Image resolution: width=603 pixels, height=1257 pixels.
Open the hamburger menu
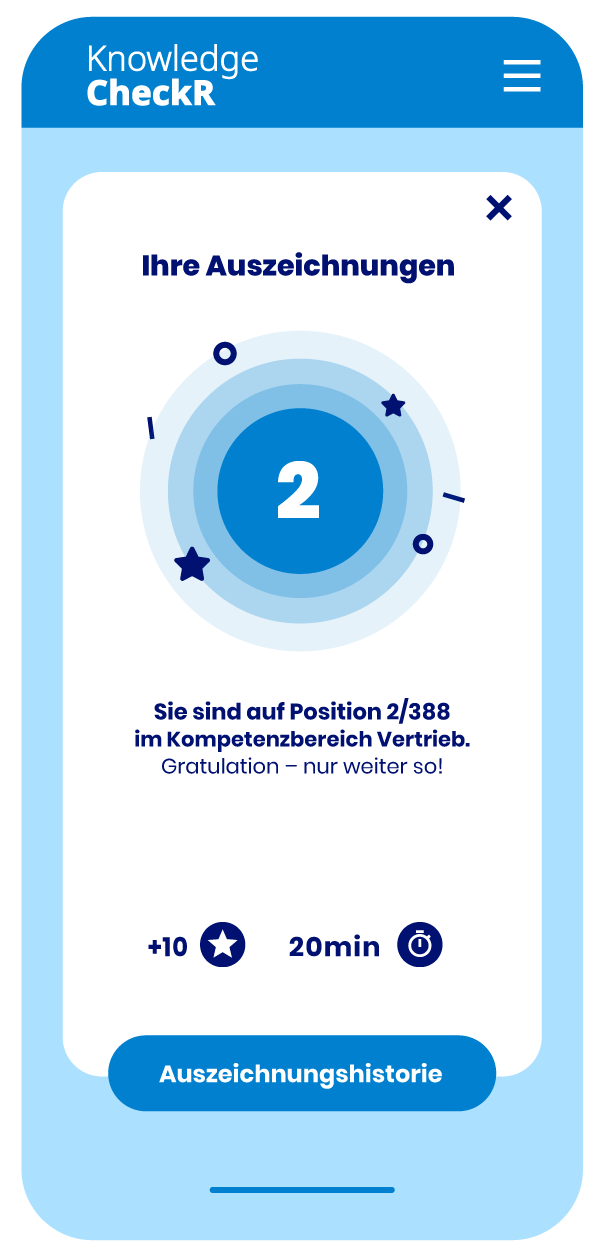pos(521,76)
